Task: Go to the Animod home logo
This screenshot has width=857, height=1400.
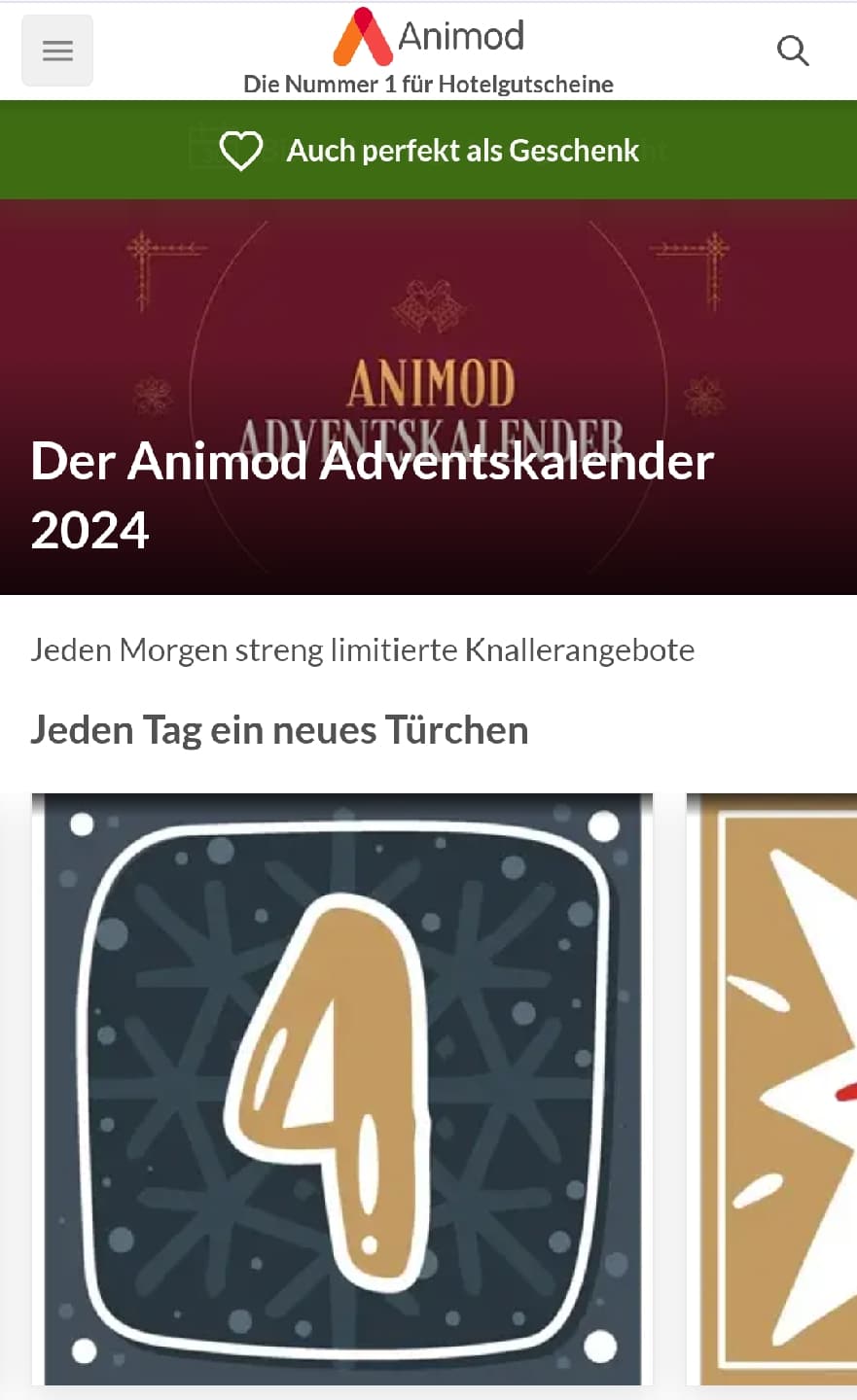Action: tap(428, 37)
